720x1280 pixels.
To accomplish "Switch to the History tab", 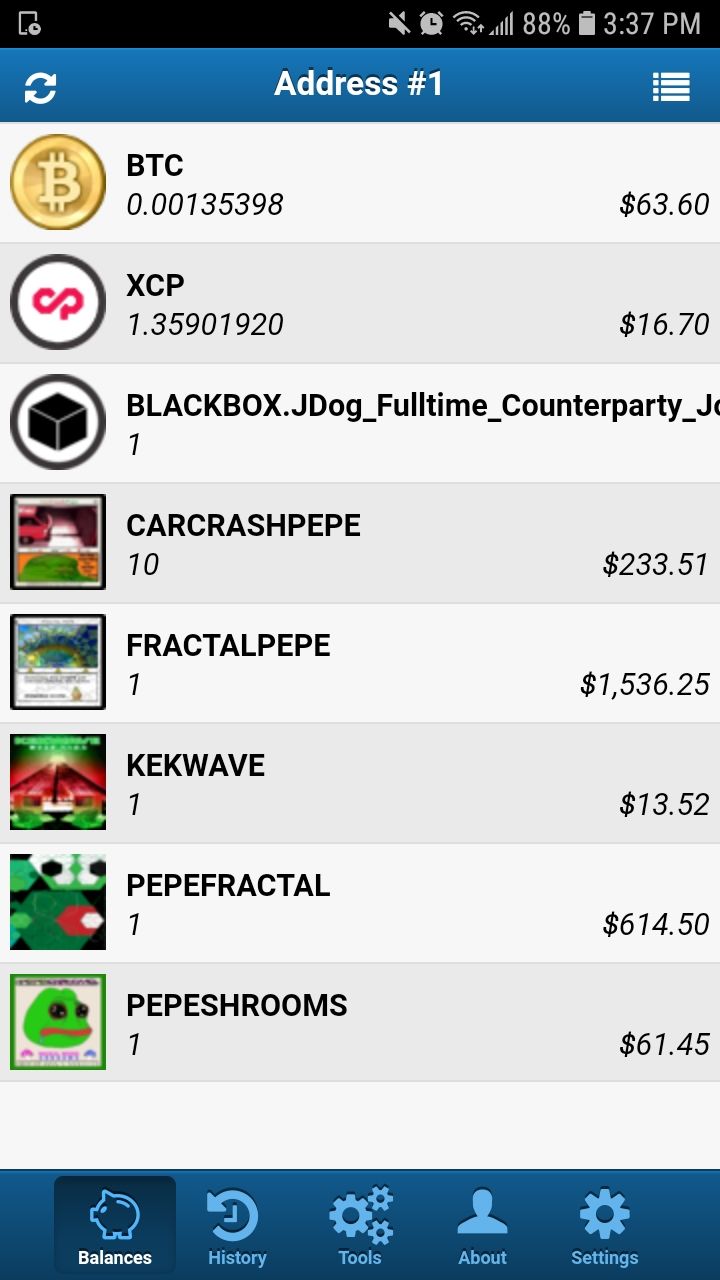I will pyautogui.click(x=237, y=1226).
